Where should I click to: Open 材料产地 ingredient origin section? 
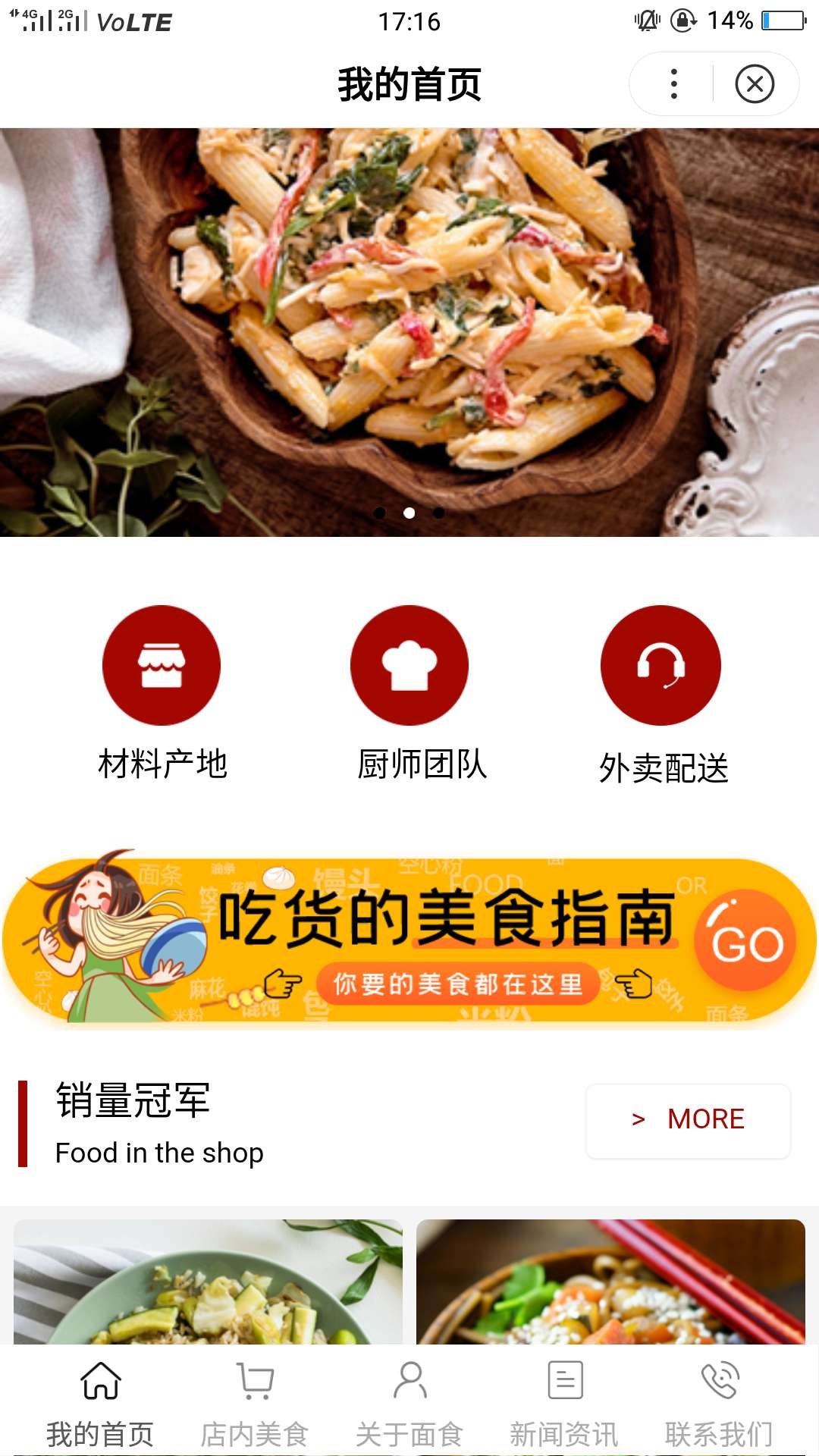(x=162, y=666)
